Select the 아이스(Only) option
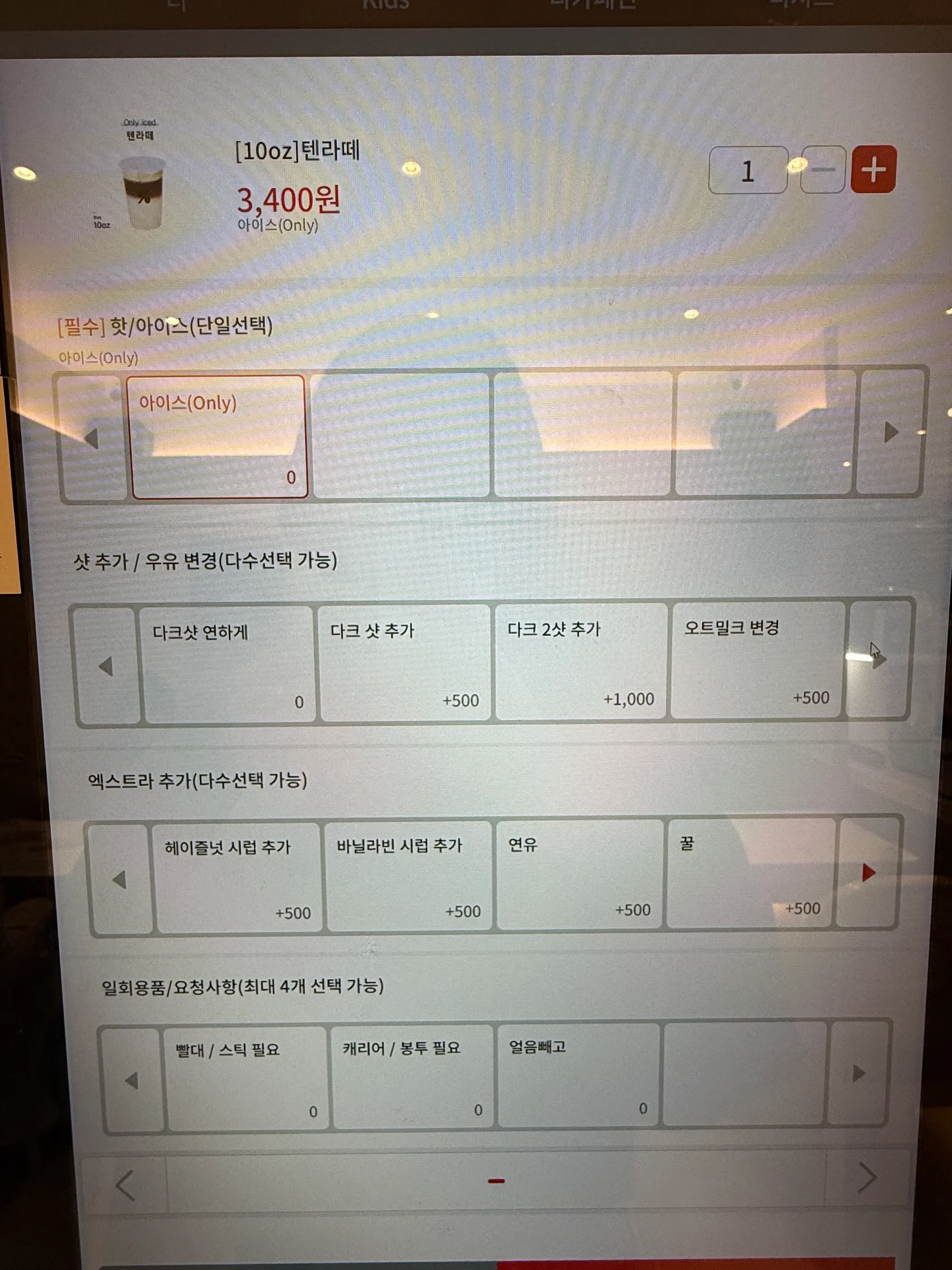The height and width of the screenshot is (1270, 952). [x=218, y=436]
